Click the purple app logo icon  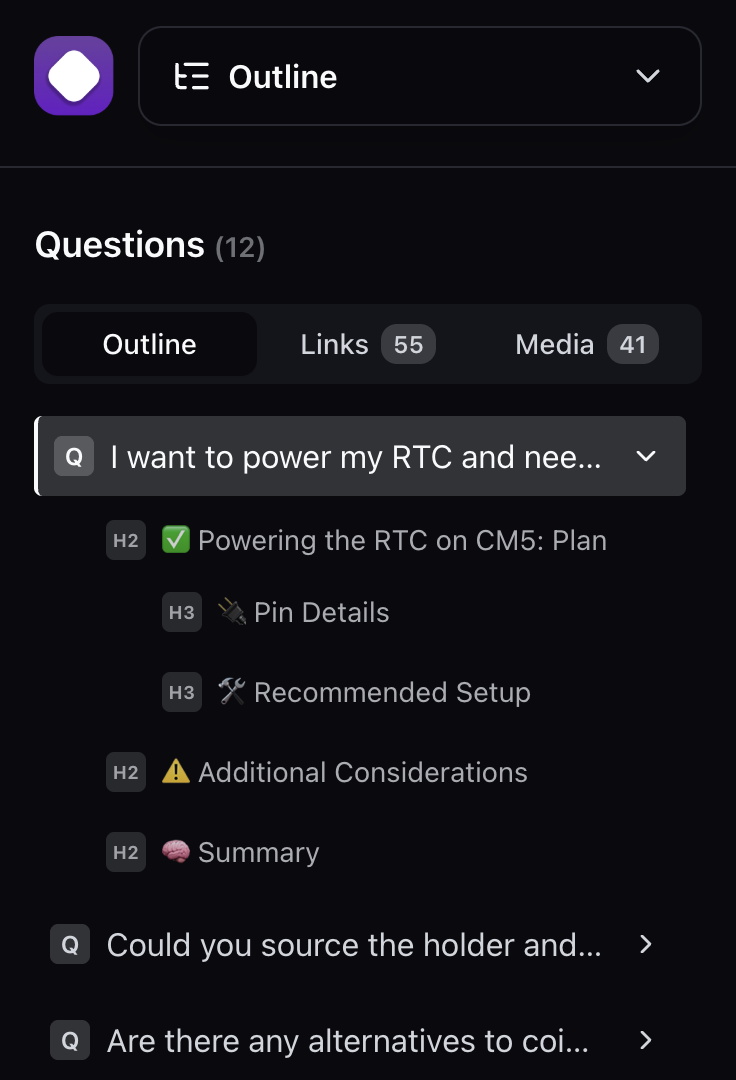coord(73,75)
